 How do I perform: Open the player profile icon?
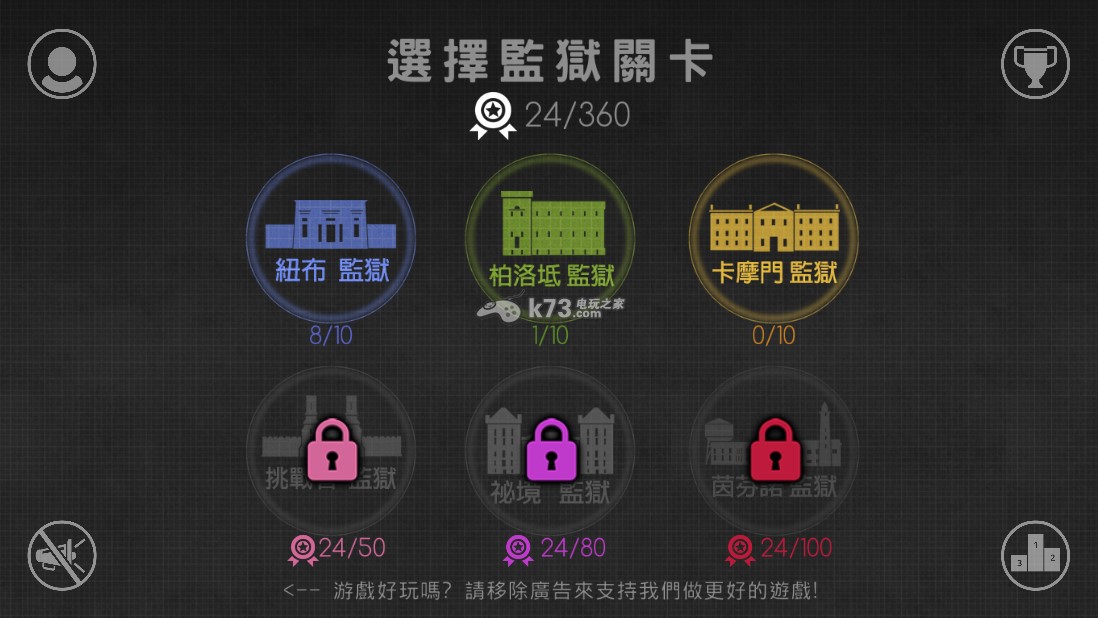point(62,64)
